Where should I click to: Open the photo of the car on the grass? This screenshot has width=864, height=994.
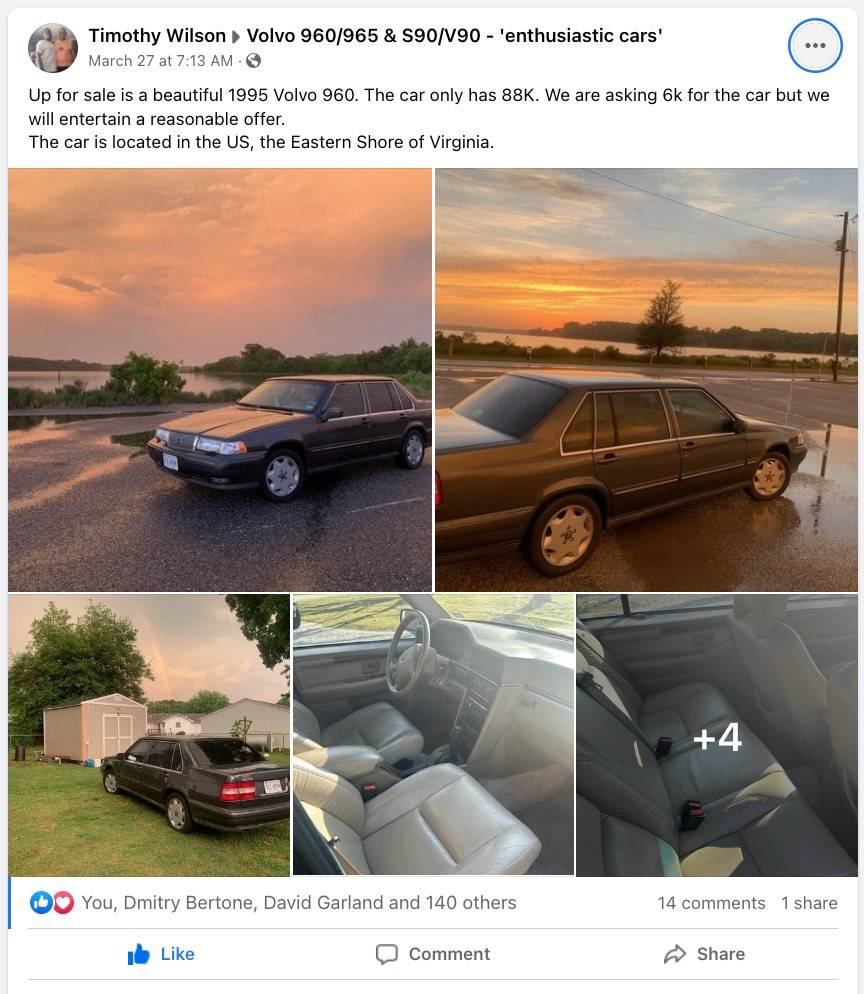(x=149, y=735)
